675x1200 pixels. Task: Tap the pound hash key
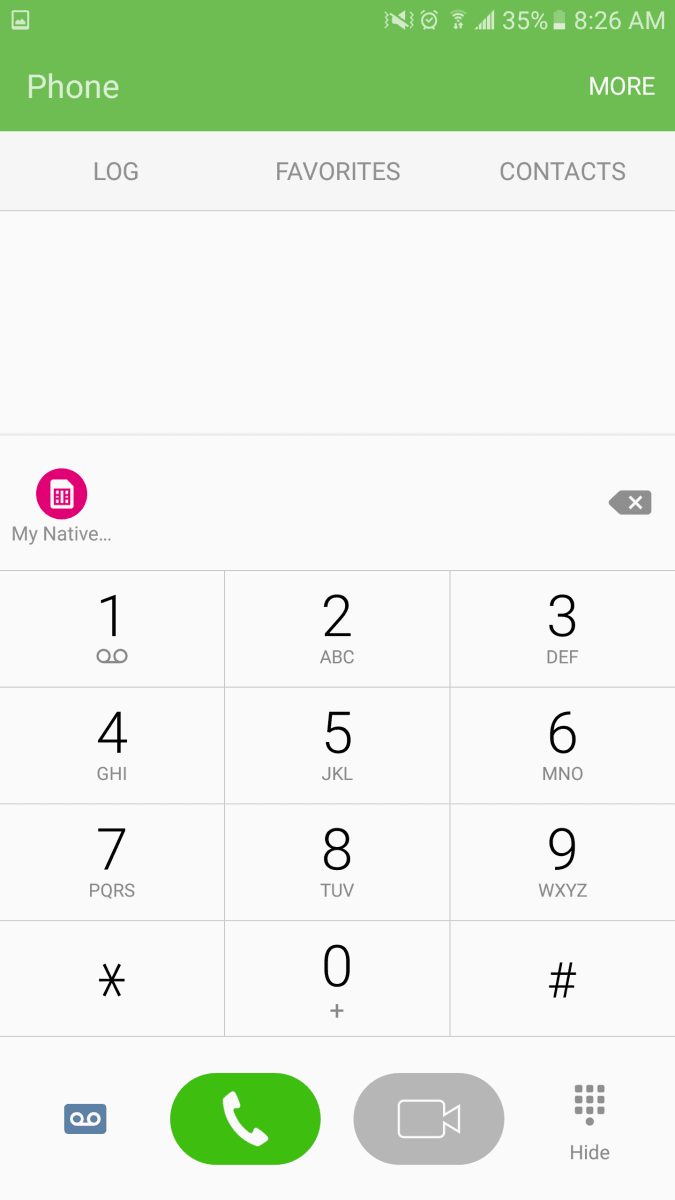(562, 979)
